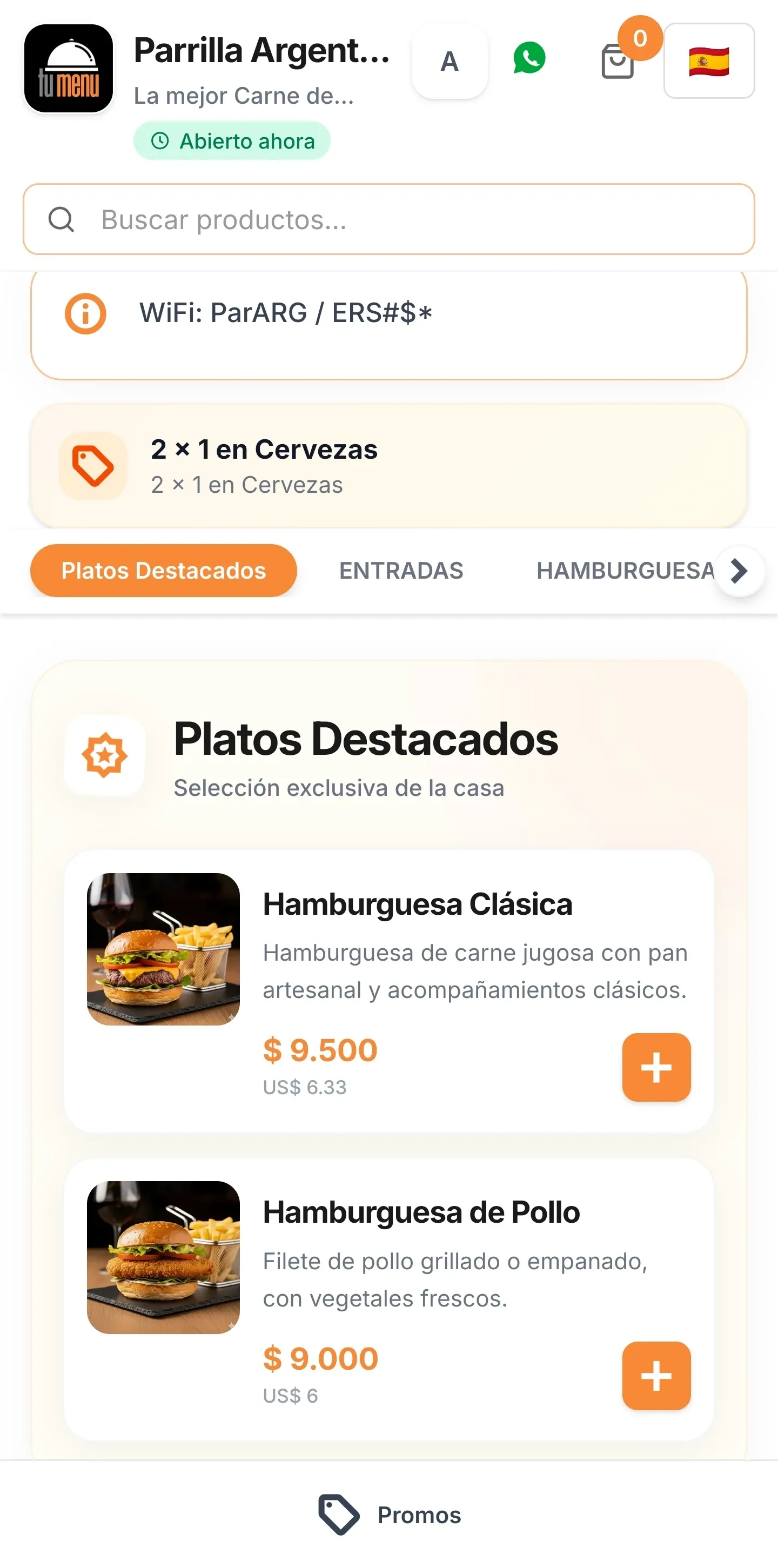Click inside the 'Buscar productos' search field
The image size is (778, 1568).
pyautogui.click(x=304, y=219)
